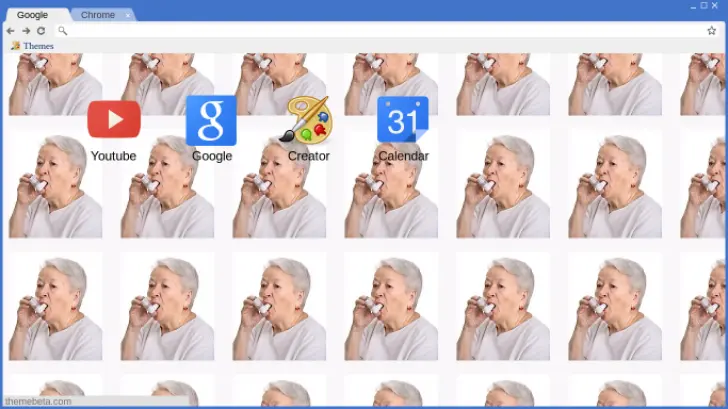Go forward to next page

(26, 31)
